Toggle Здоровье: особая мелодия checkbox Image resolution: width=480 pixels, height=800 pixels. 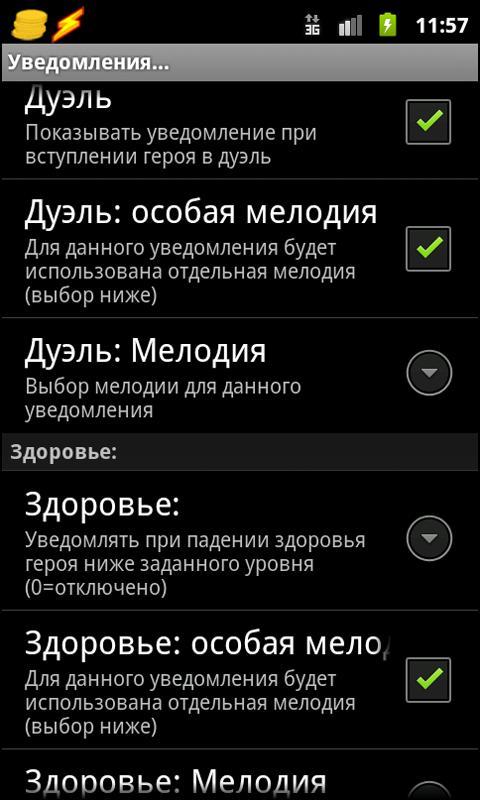click(x=428, y=680)
